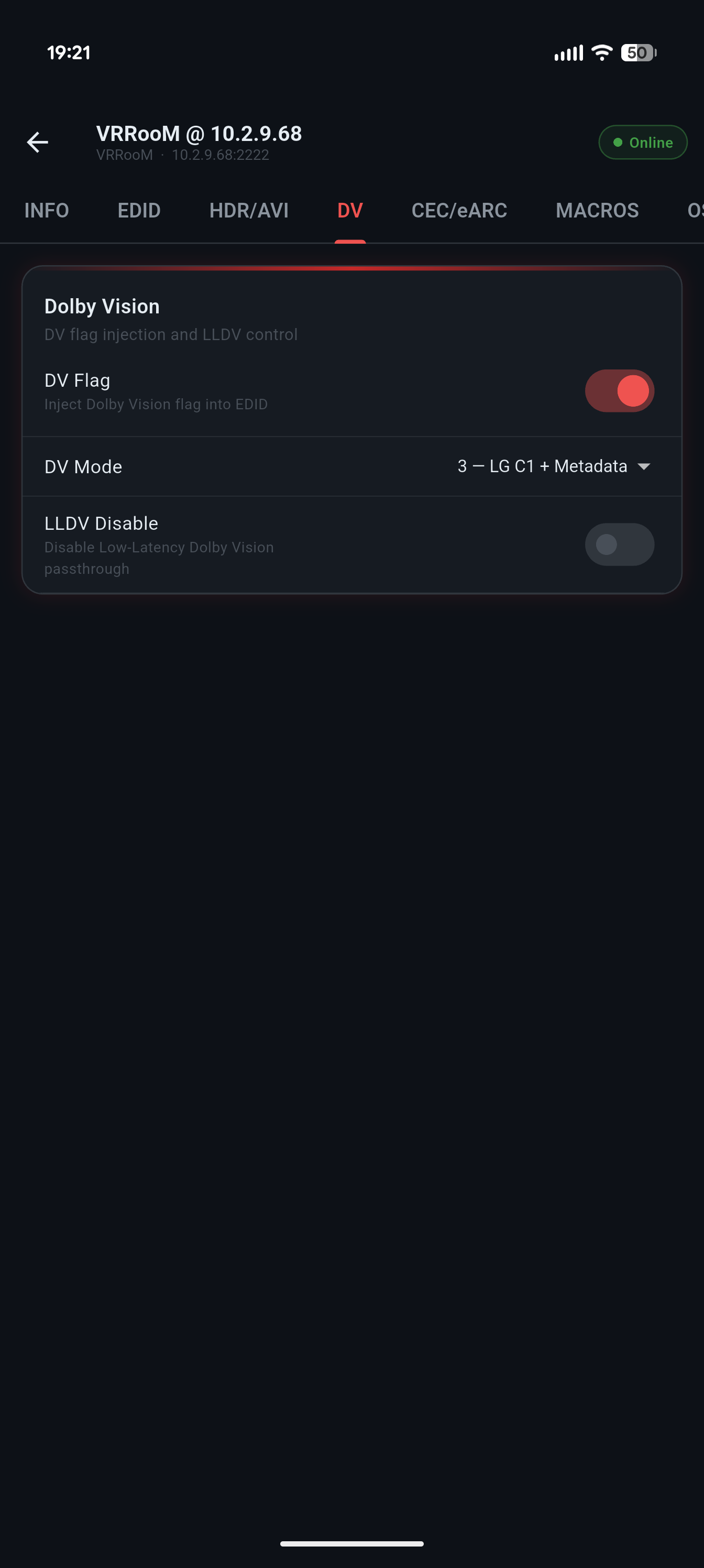This screenshot has height=1568, width=704.
Task: Switch to the MACROS tab
Action: pyautogui.click(x=596, y=211)
